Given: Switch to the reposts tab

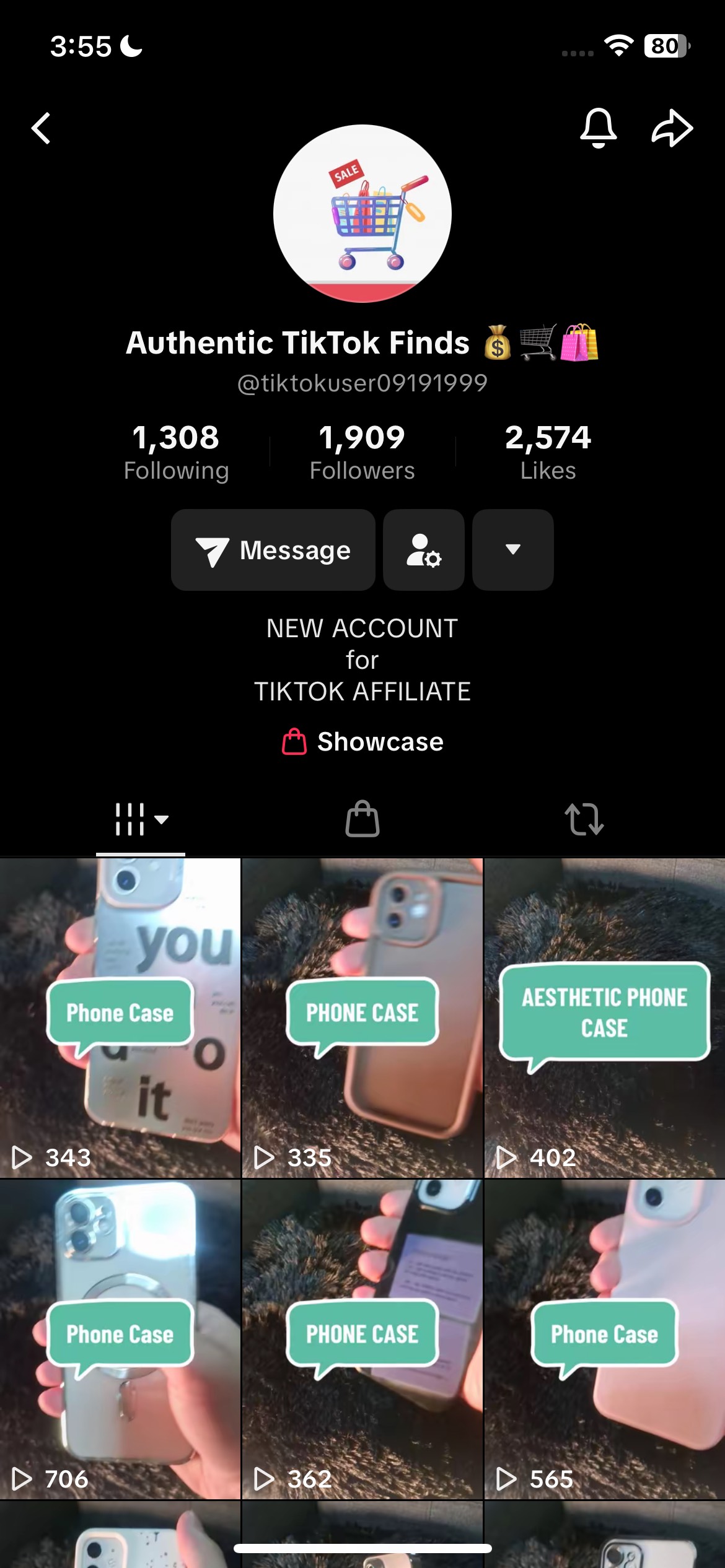Looking at the screenshot, I should (x=584, y=819).
